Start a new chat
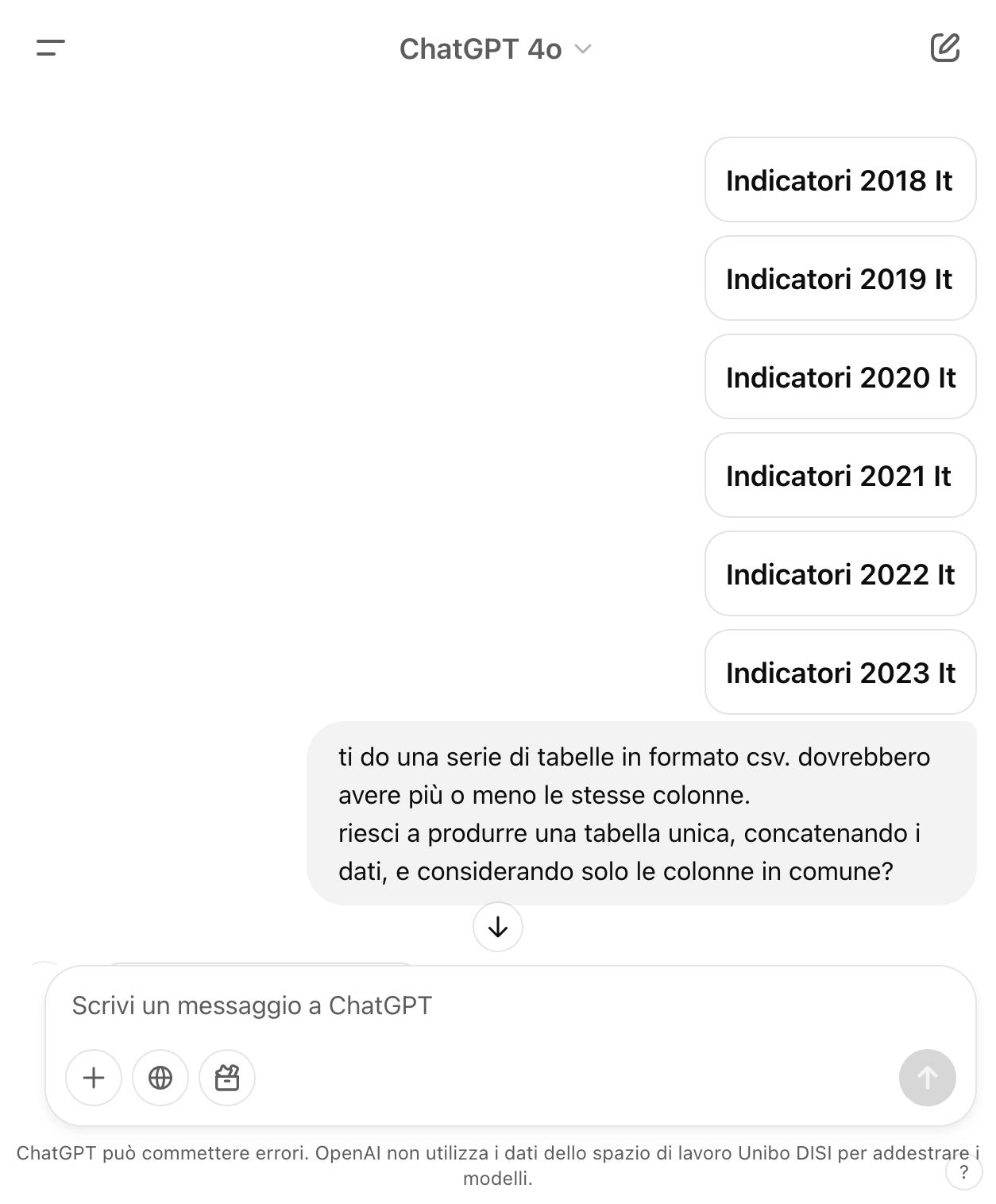The image size is (996, 1204). point(944,48)
